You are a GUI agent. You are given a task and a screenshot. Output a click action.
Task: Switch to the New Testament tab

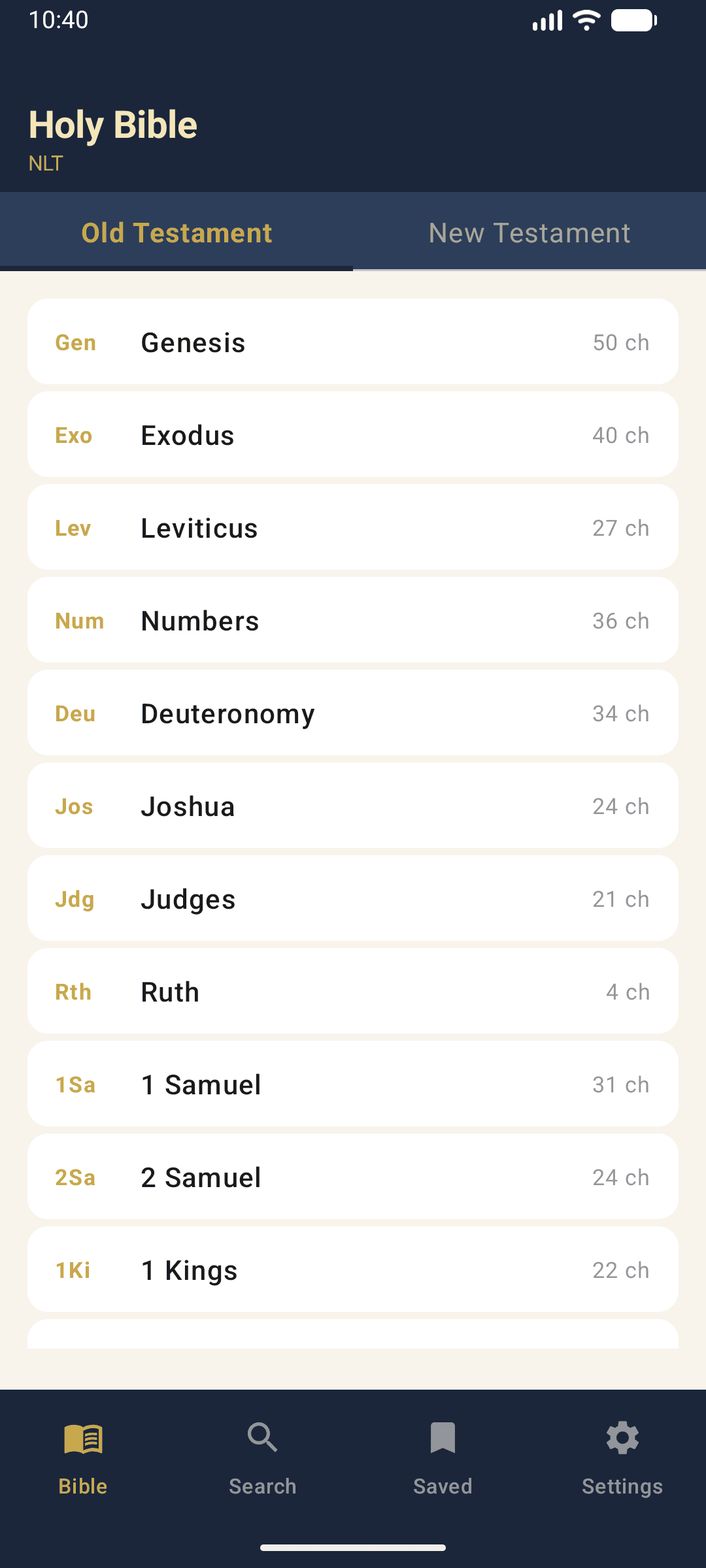pos(528,233)
